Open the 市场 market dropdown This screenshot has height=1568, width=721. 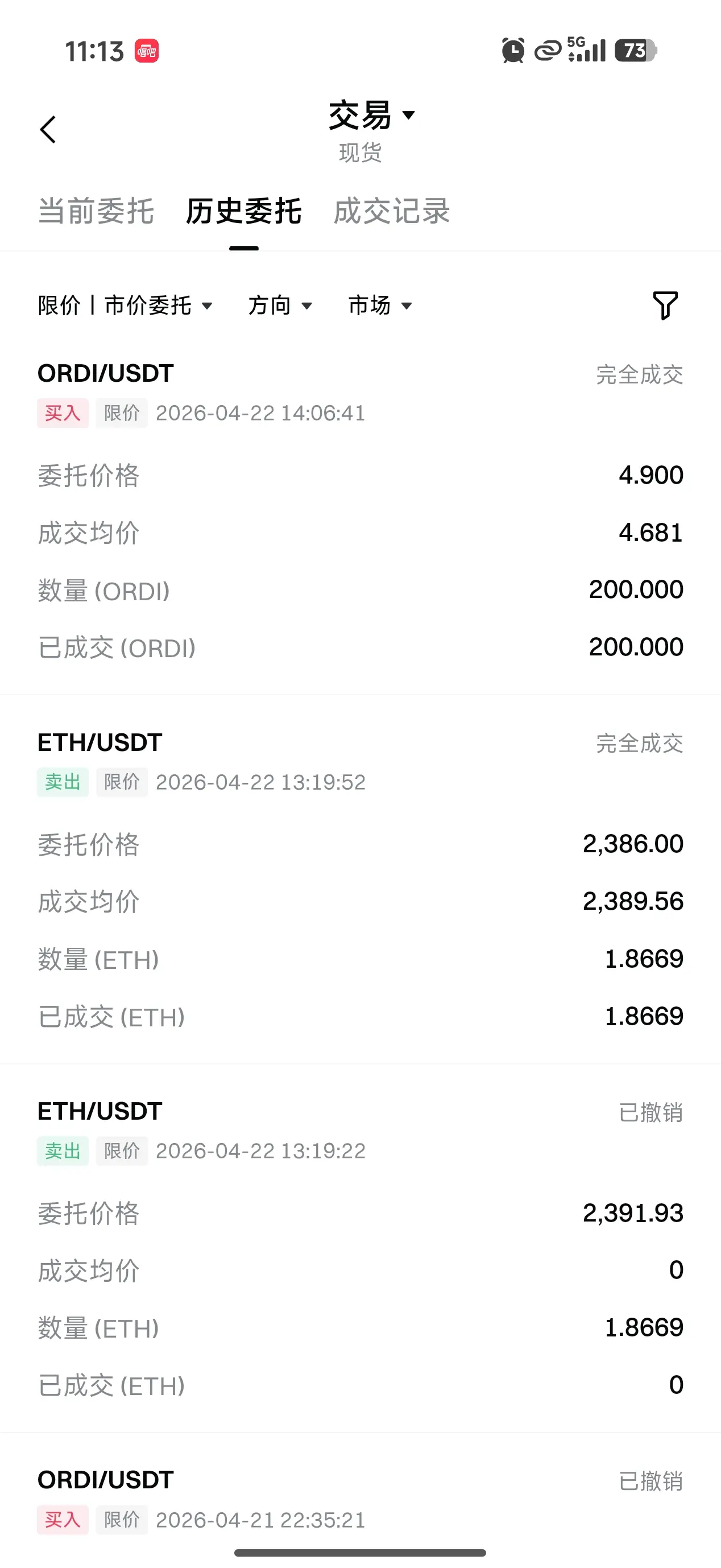pyautogui.click(x=380, y=306)
